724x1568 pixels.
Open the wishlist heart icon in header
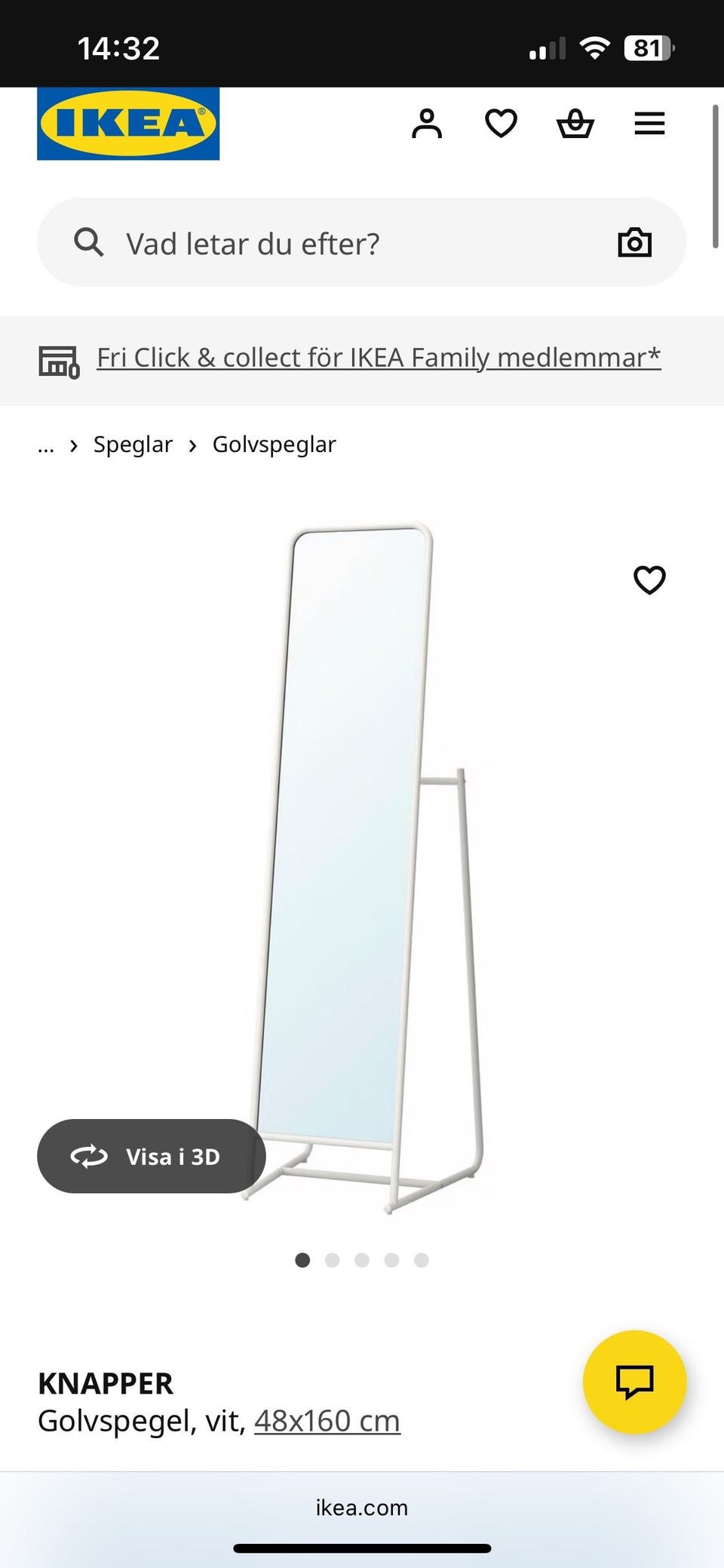click(501, 123)
